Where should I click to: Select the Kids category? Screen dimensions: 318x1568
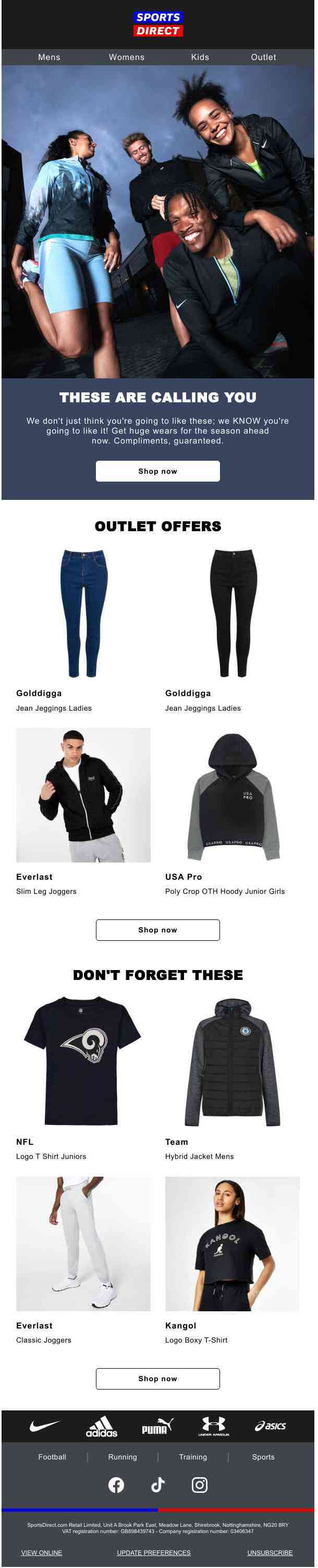point(200,57)
